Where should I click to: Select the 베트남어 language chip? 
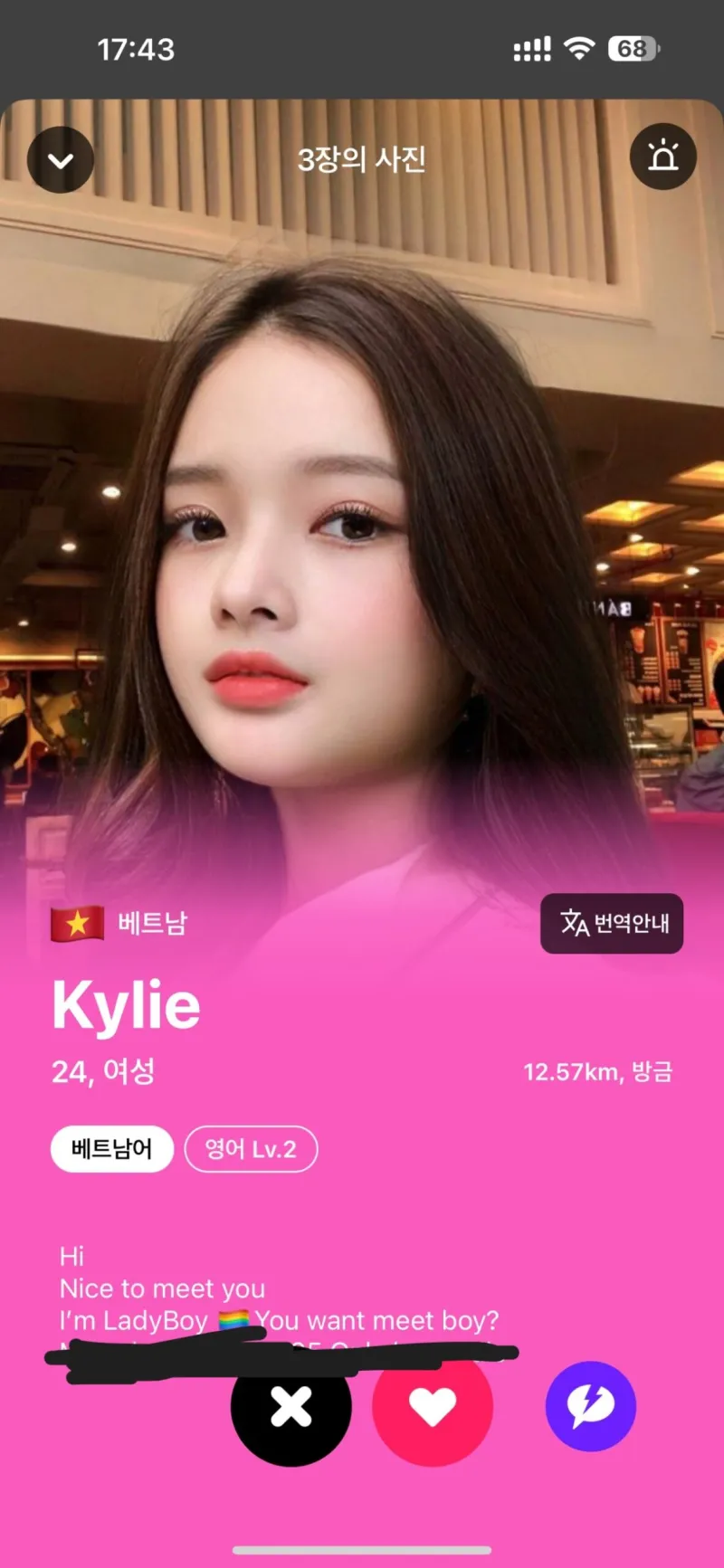coord(111,1149)
